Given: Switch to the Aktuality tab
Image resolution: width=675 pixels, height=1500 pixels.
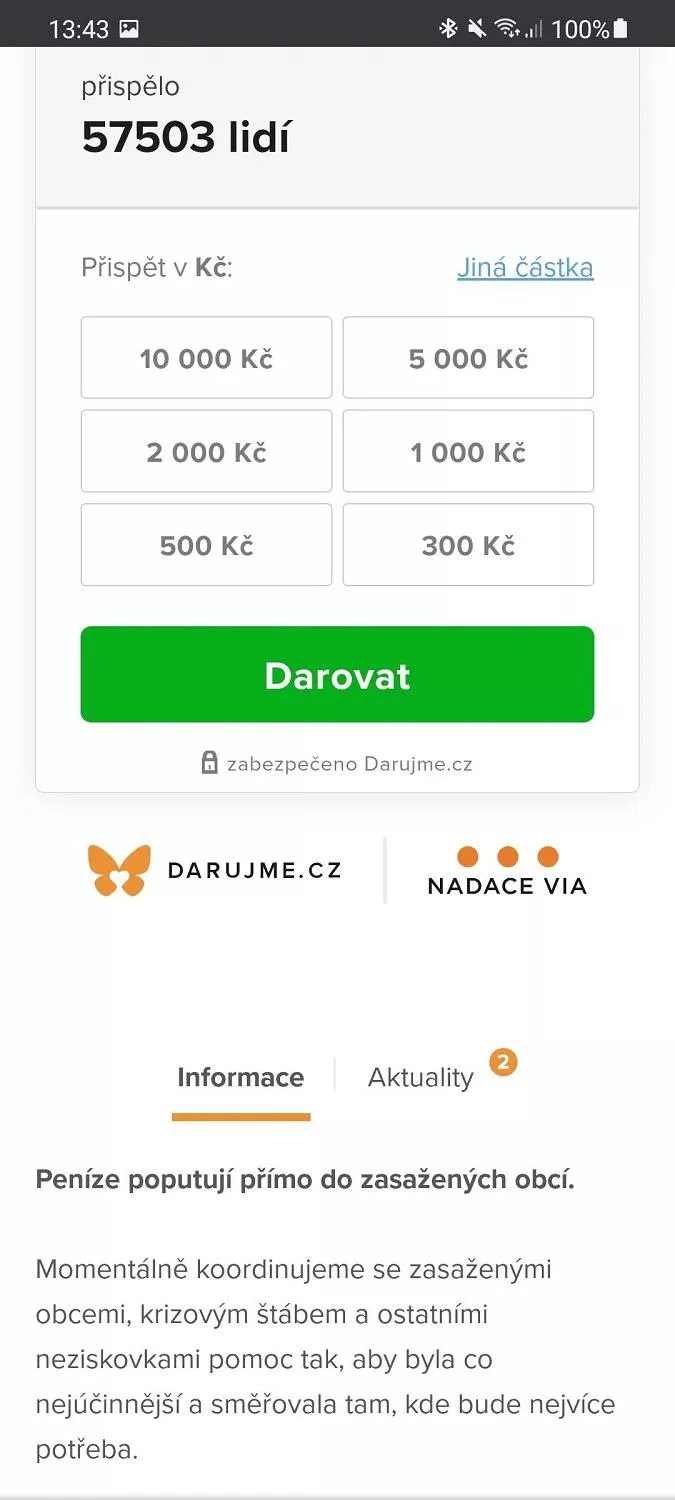Looking at the screenshot, I should 421,1077.
